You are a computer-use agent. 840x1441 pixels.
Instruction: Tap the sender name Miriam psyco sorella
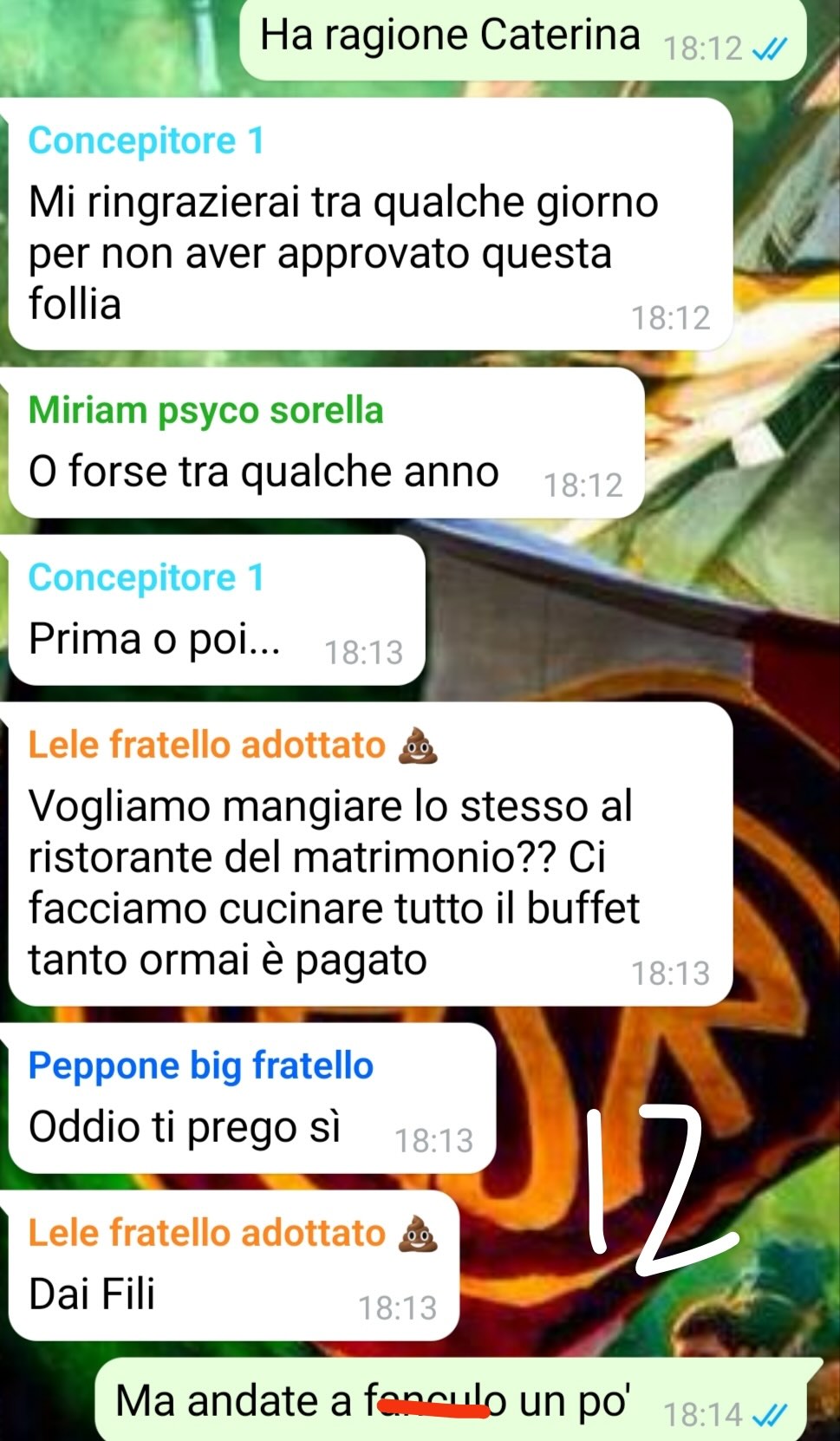click(205, 410)
